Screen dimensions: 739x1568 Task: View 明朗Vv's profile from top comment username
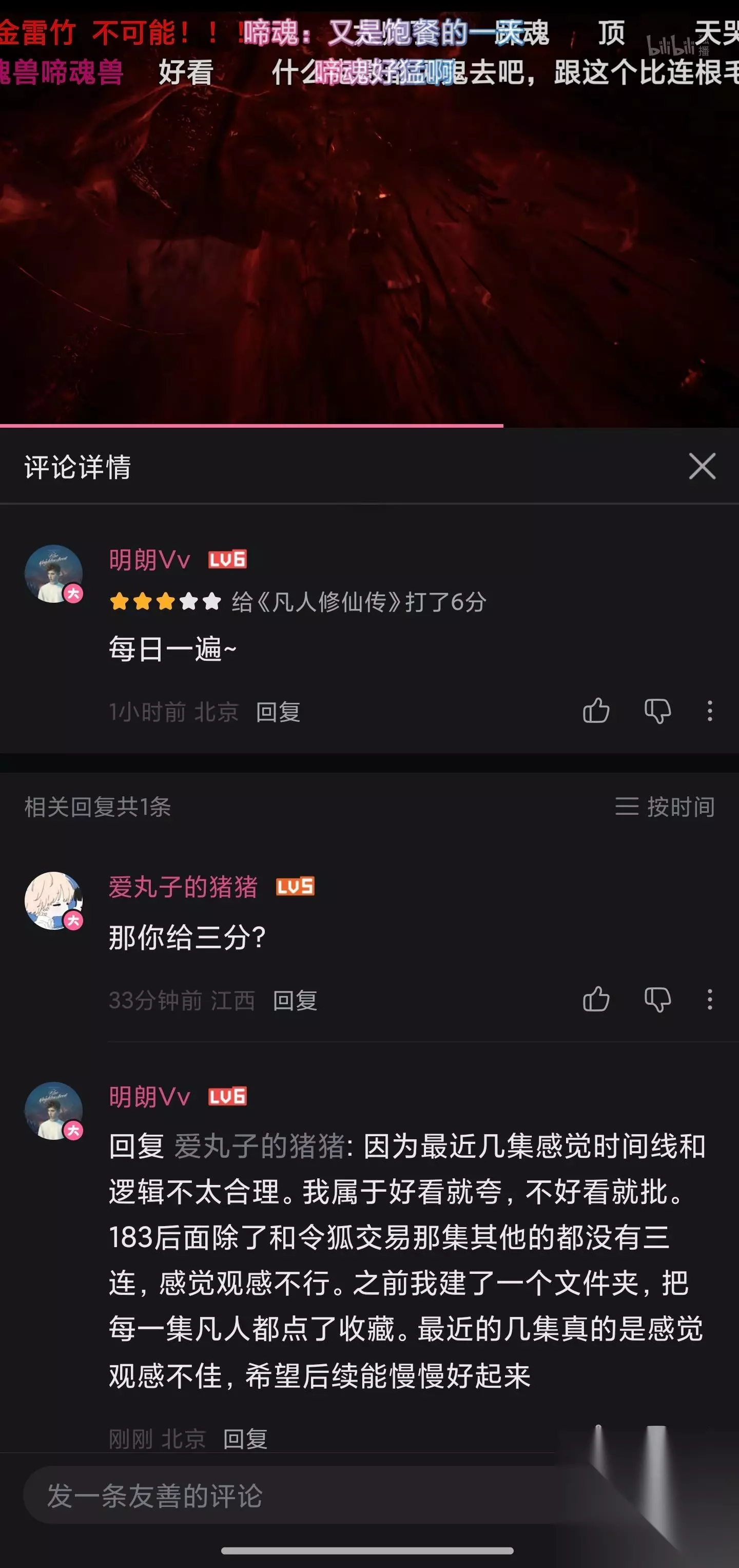click(x=150, y=560)
